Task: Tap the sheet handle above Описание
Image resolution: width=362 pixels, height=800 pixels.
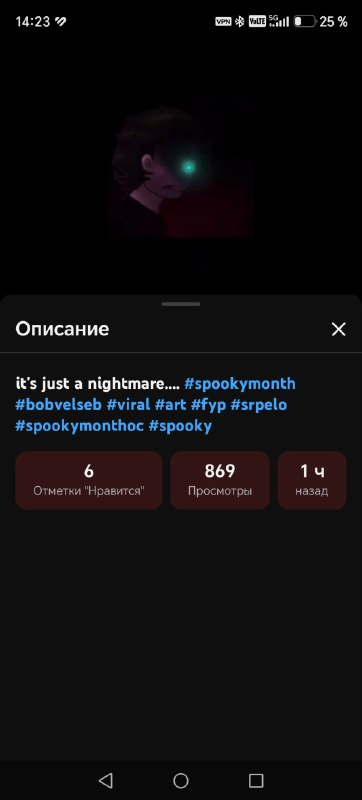Action: click(x=181, y=304)
